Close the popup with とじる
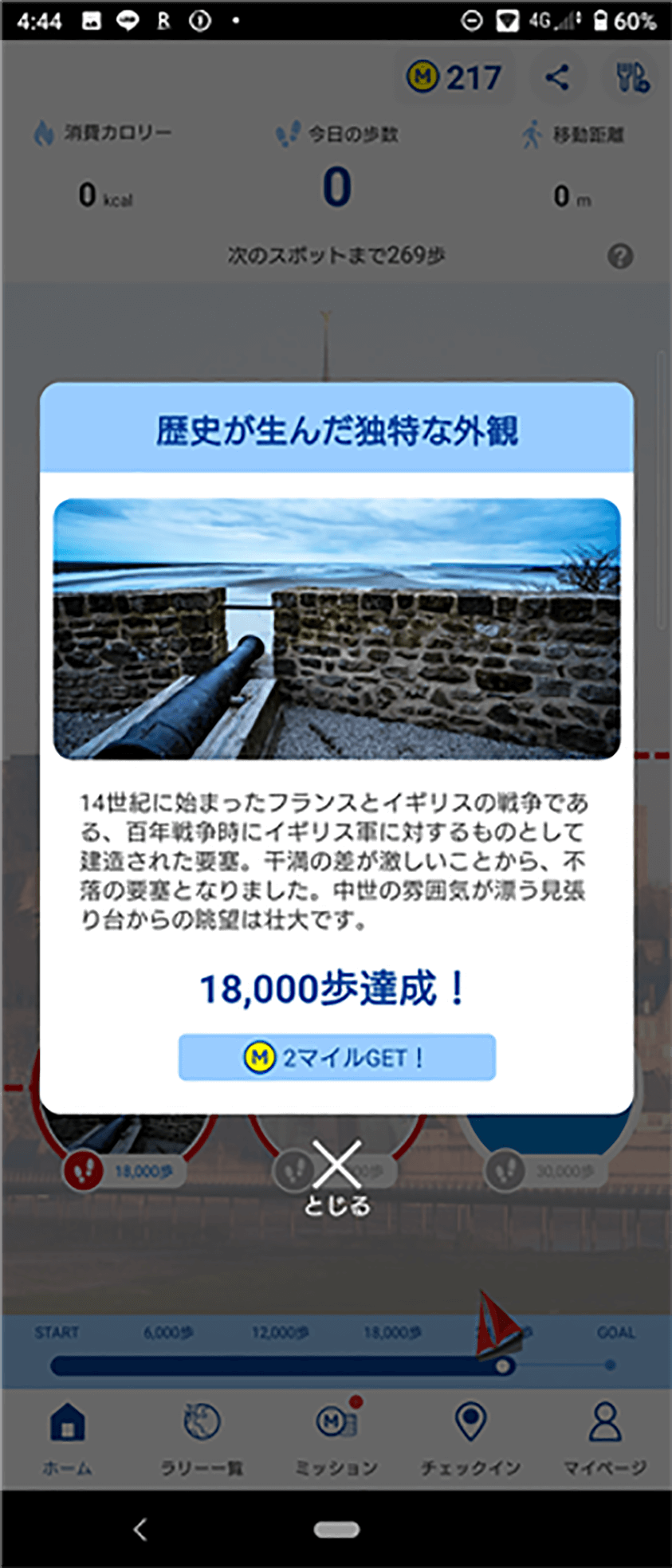This screenshot has width=672, height=1568. [336, 1176]
